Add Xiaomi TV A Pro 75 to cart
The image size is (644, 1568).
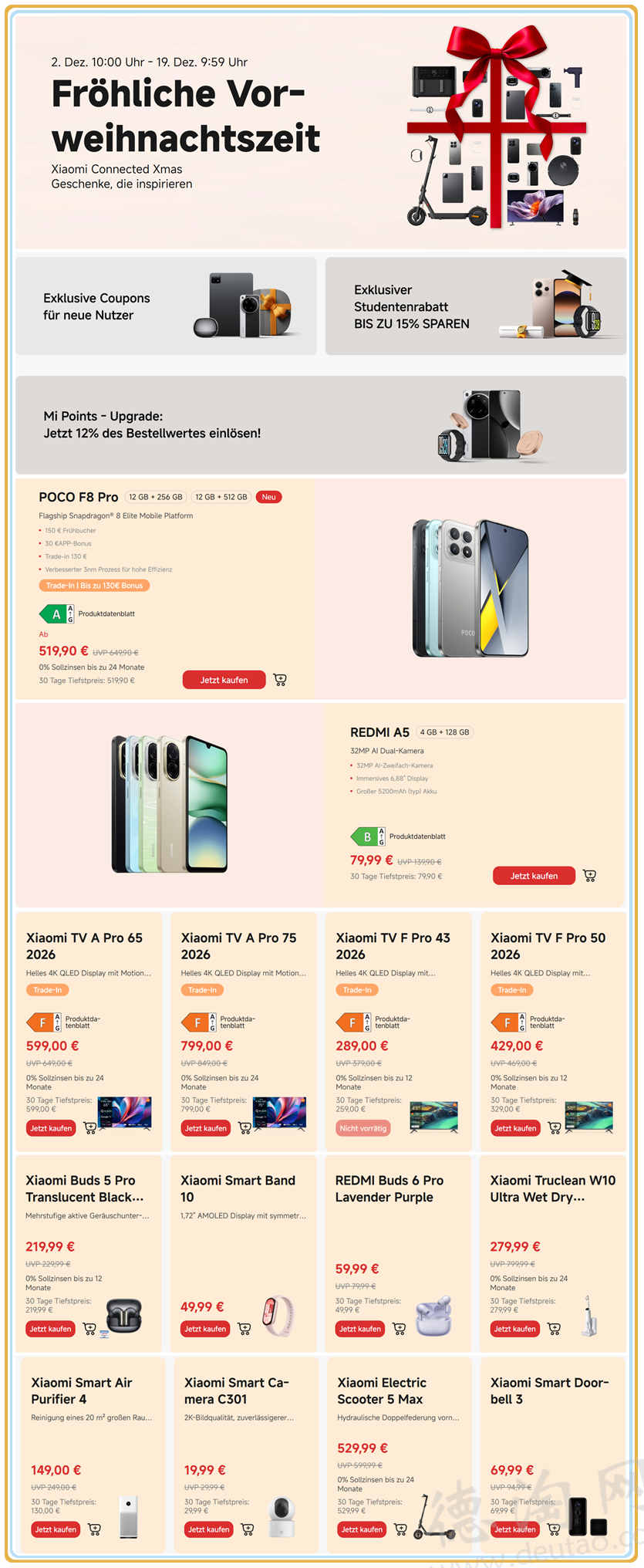point(245,1128)
